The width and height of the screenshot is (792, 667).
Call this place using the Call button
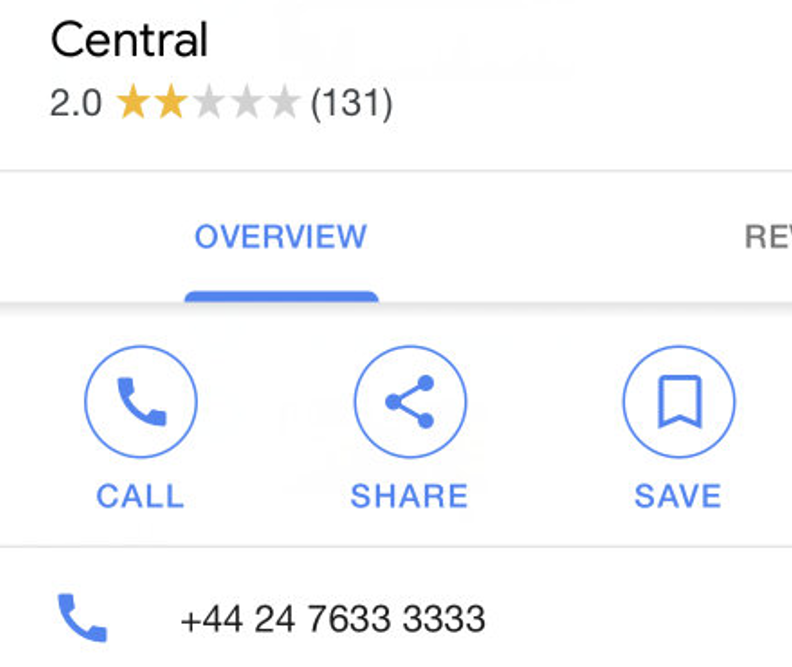pos(141,402)
